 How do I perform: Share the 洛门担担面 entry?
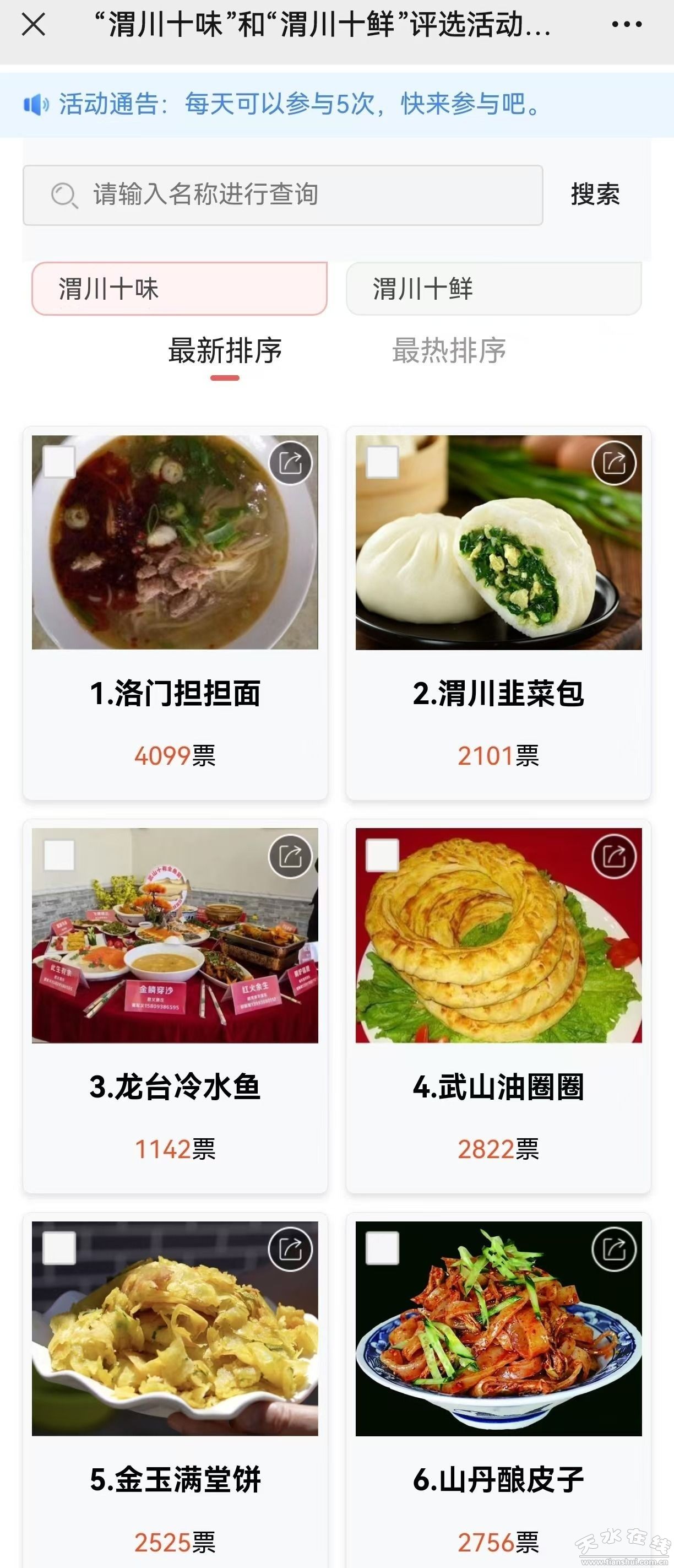coord(290,463)
